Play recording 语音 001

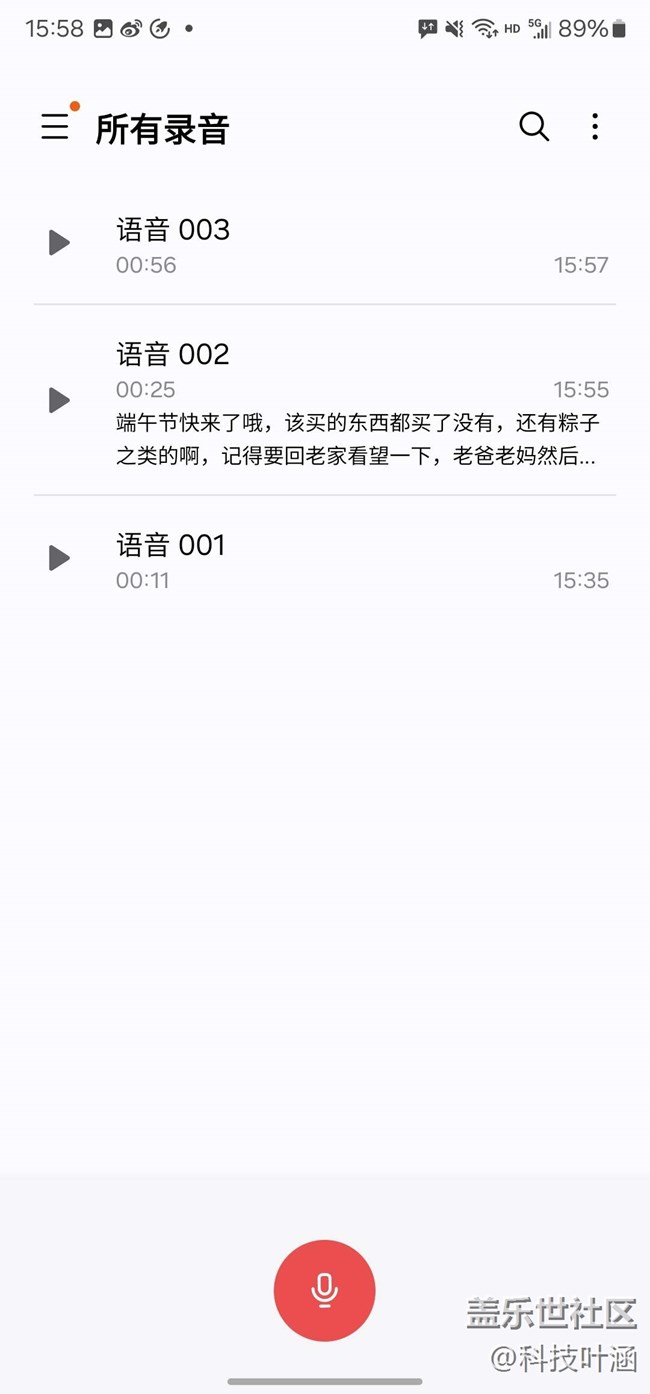tap(59, 558)
